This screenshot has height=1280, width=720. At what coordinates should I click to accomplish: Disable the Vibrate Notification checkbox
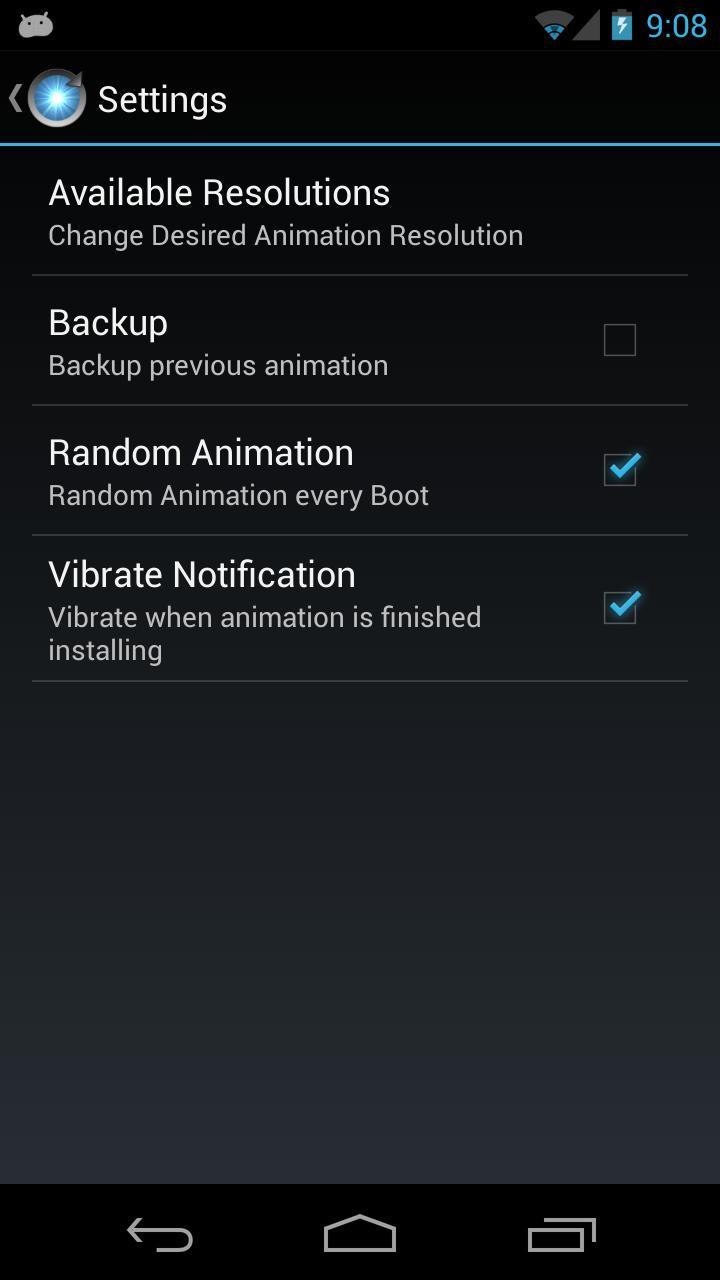[620, 607]
